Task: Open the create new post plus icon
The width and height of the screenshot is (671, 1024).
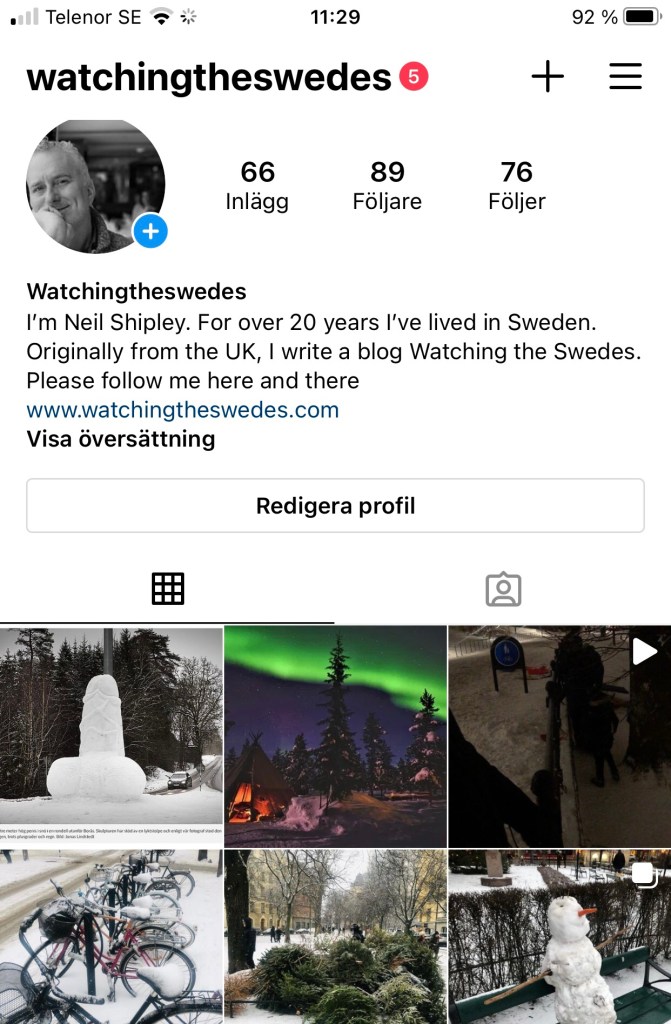Action: tap(547, 77)
